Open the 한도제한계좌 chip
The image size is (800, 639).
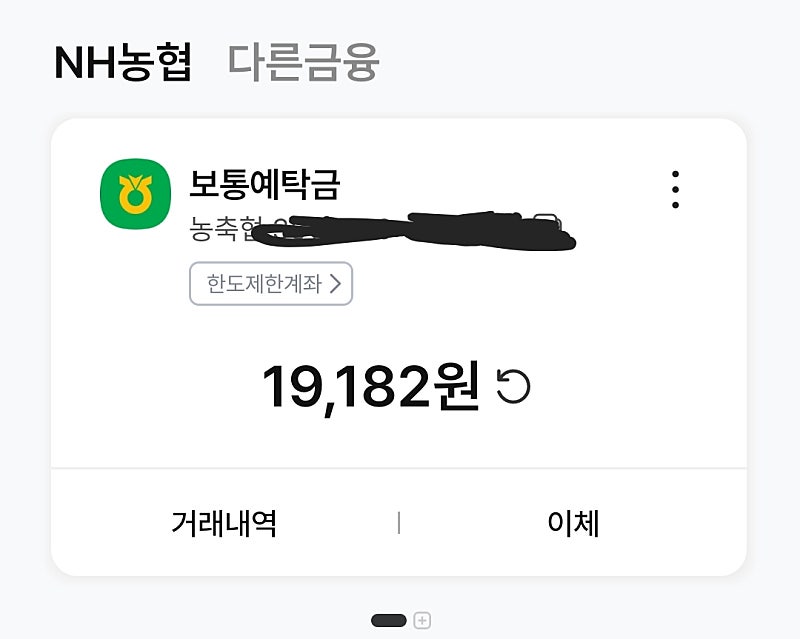[x=271, y=284]
